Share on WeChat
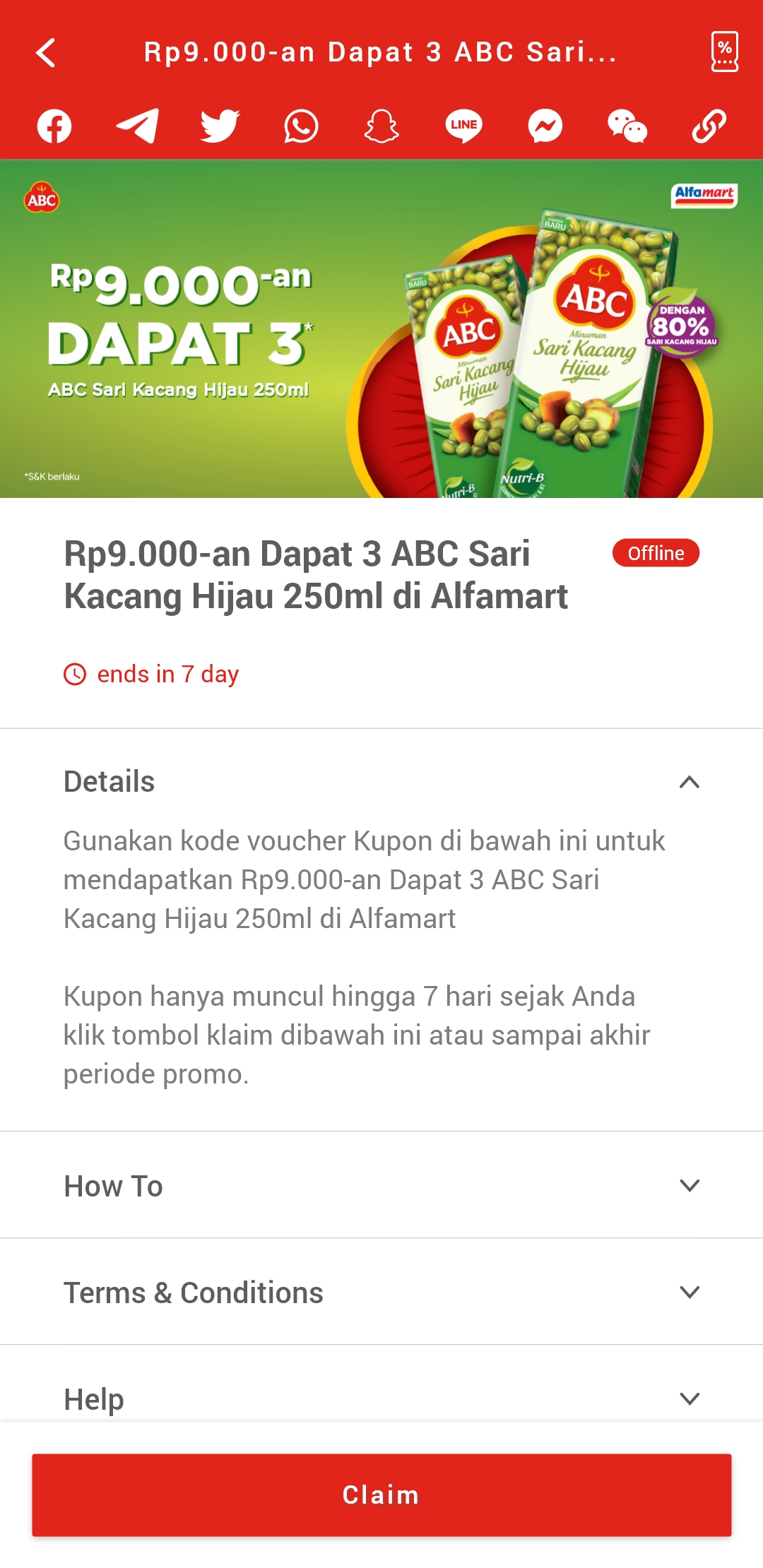 (627, 126)
